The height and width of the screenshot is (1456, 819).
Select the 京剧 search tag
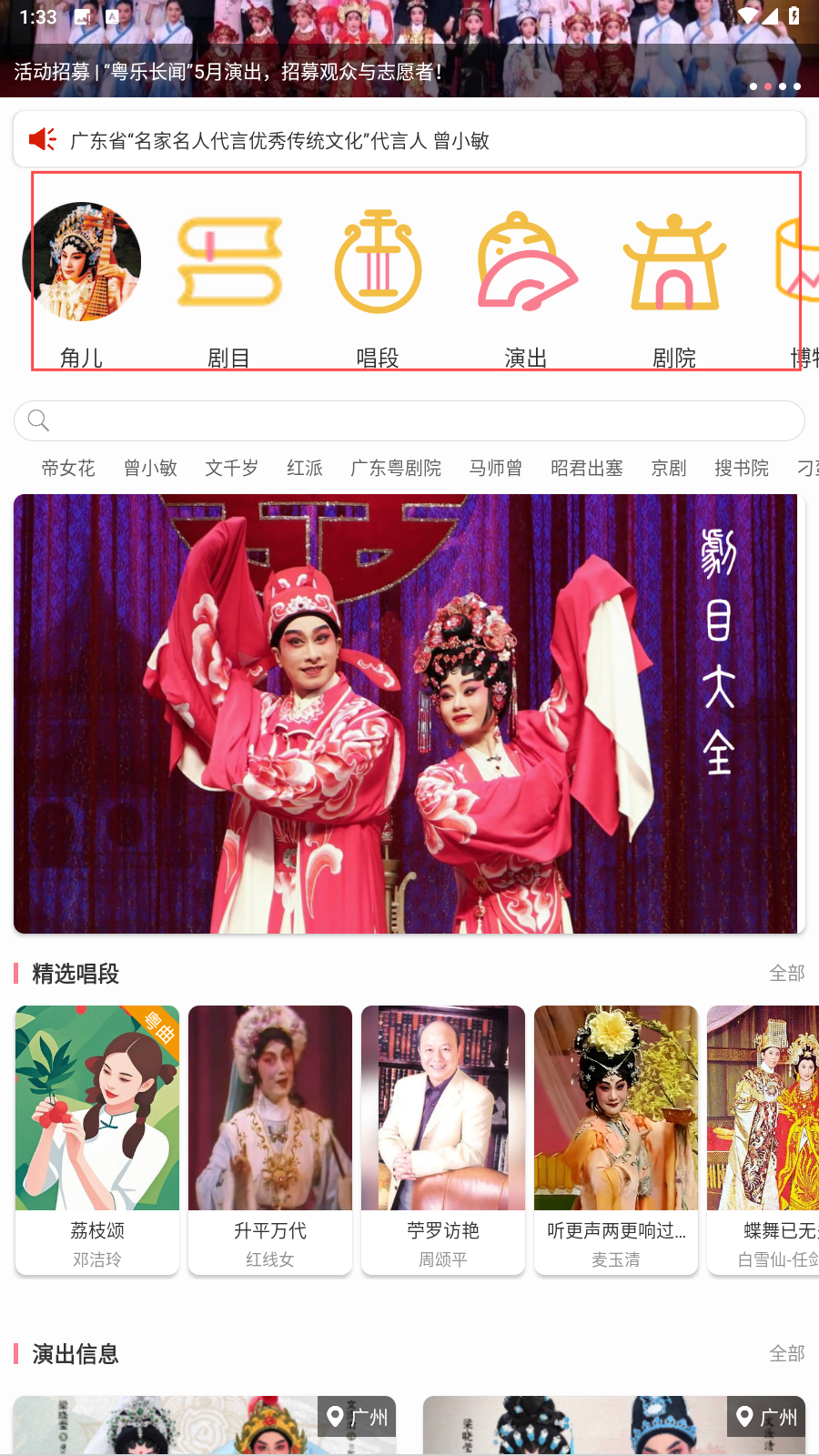(669, 468)
